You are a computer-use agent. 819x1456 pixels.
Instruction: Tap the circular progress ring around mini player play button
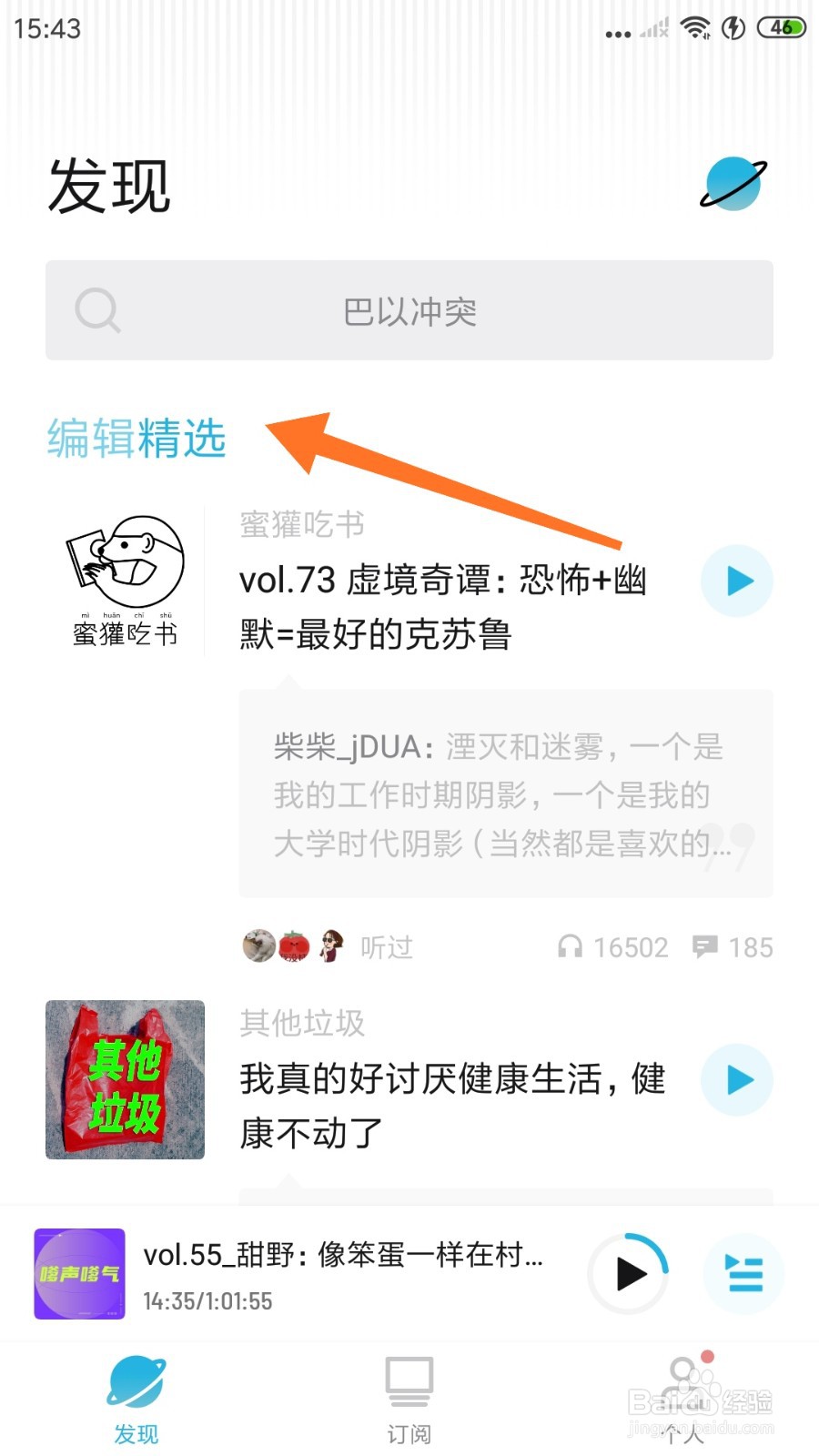[x=628, y=1274]
